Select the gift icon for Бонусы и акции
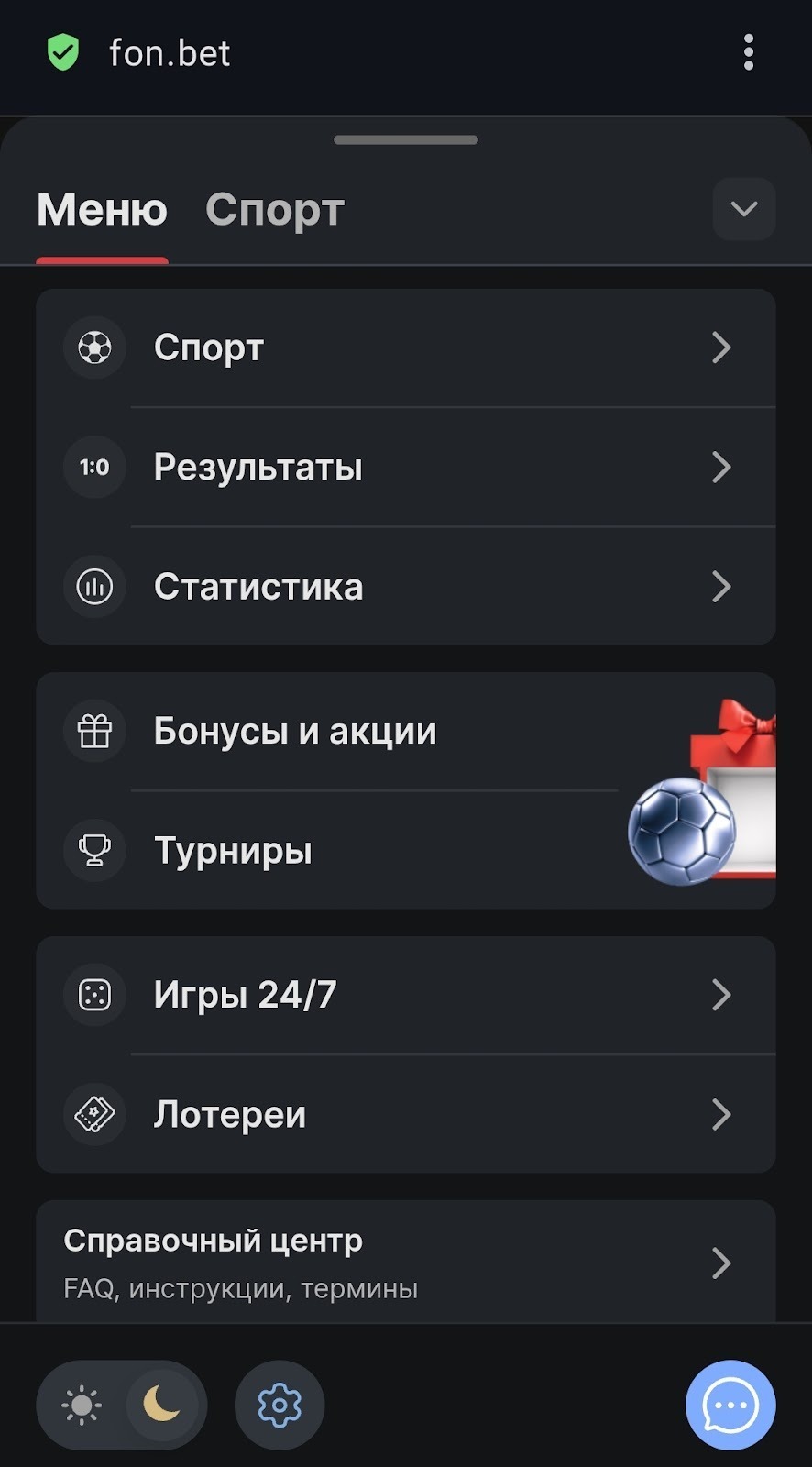 point(93,731)
